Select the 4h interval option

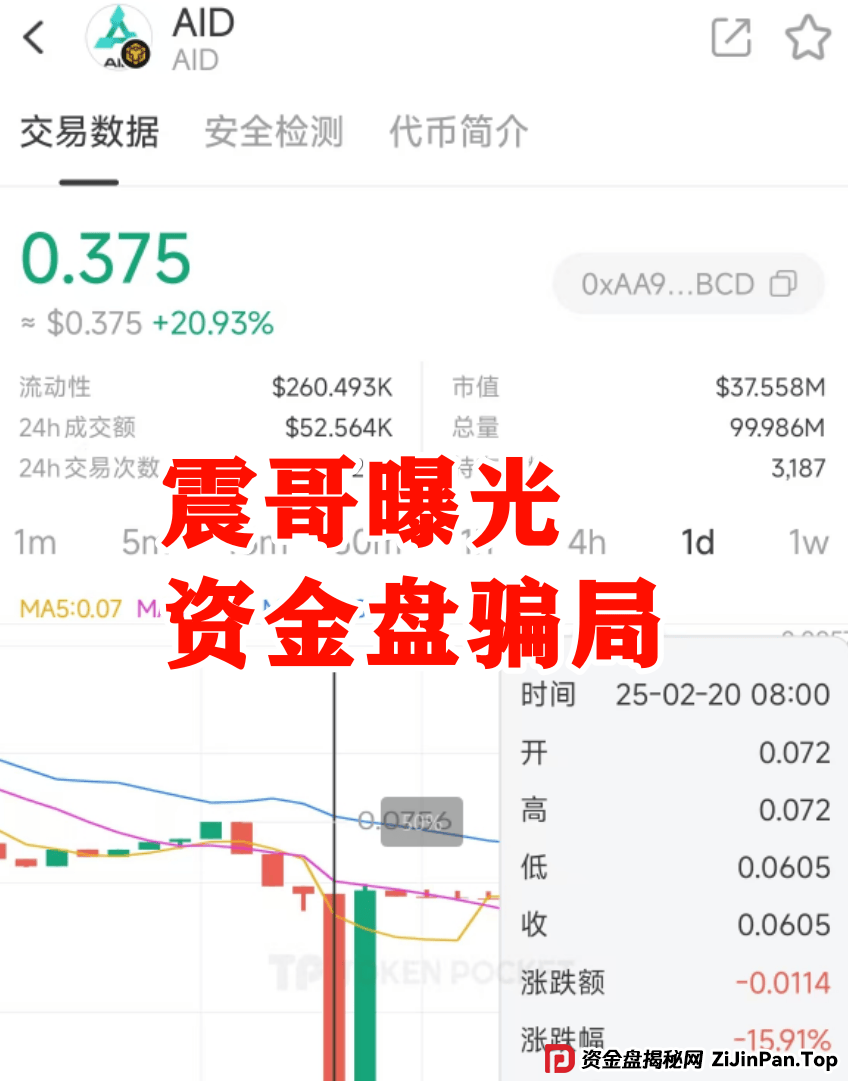tap(588, 542)
